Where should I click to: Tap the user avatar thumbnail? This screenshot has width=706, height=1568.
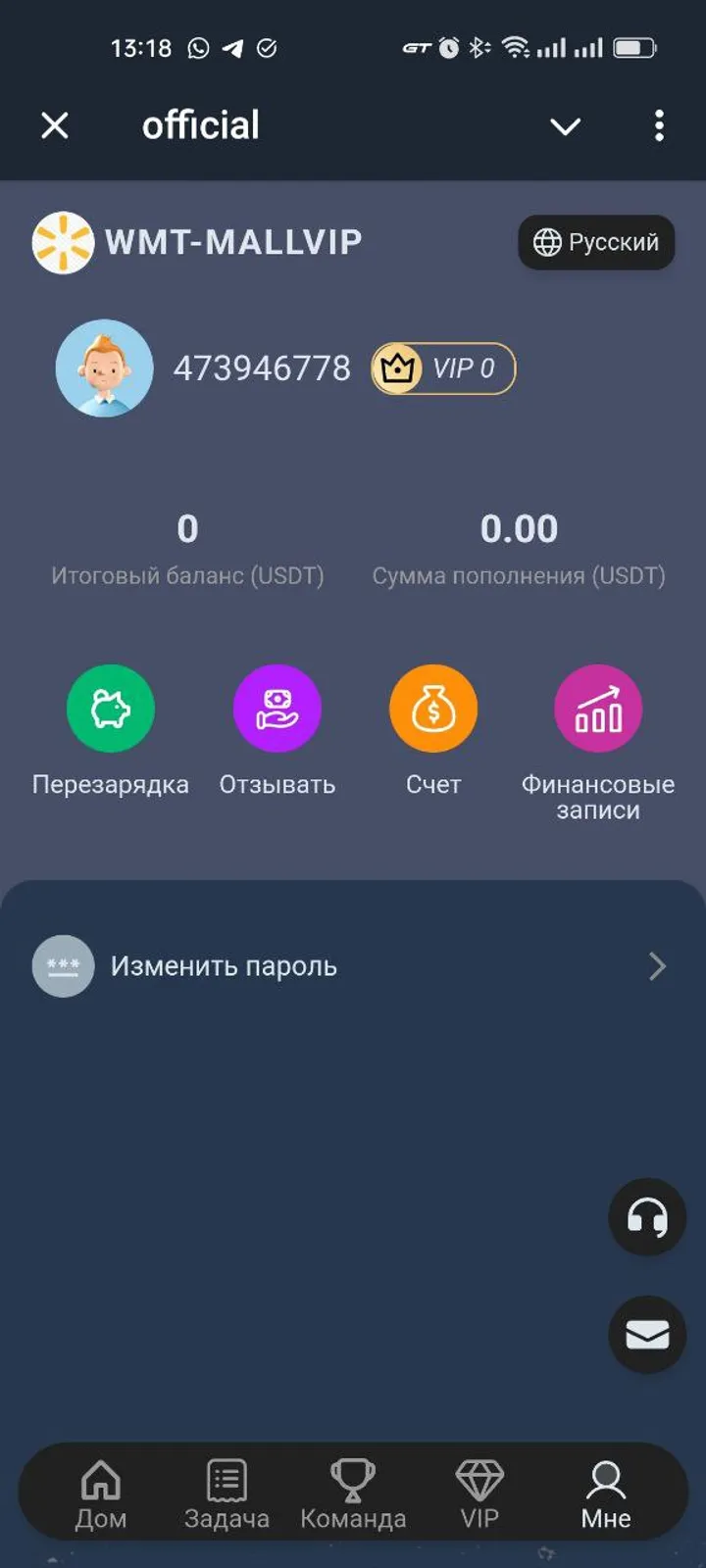(104, 368)
